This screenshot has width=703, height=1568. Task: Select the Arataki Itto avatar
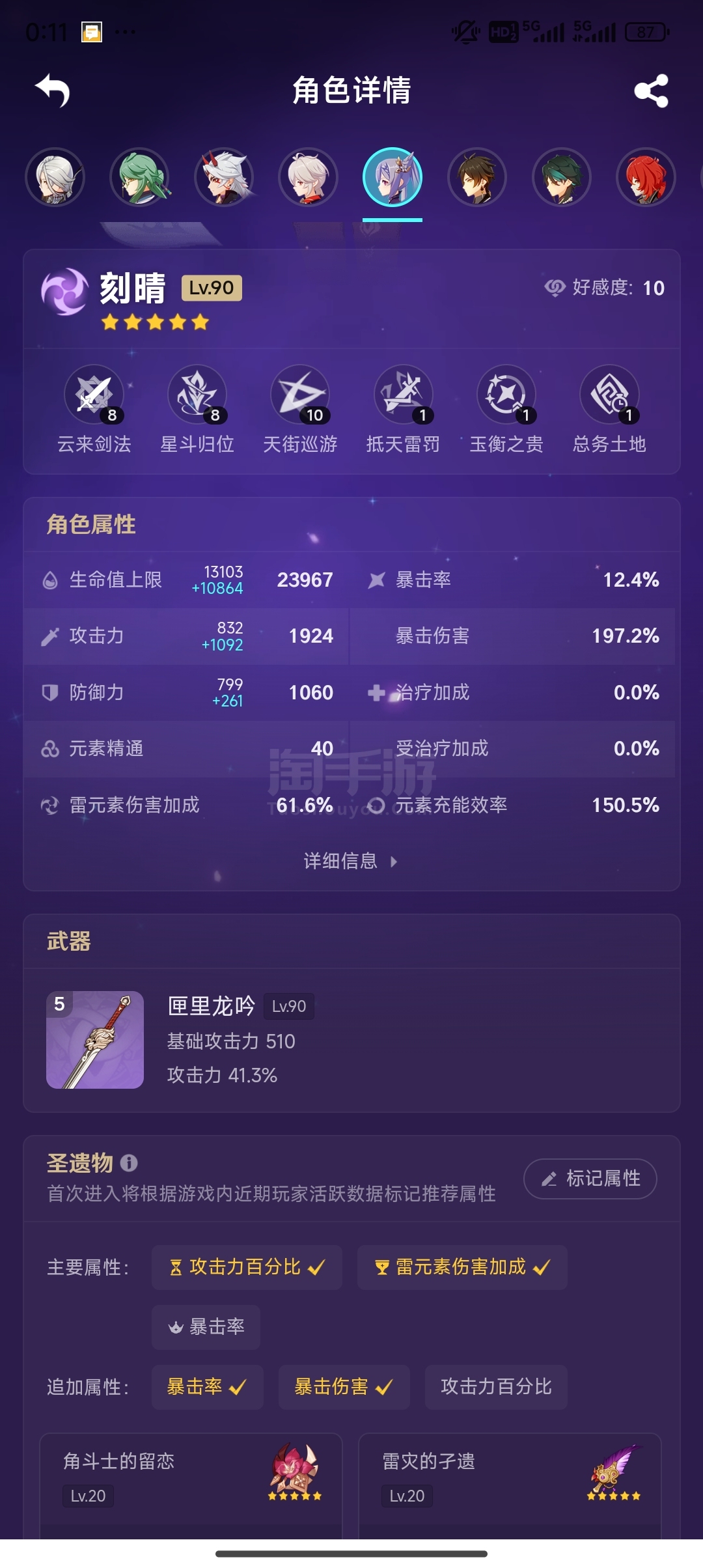point(224,177)
